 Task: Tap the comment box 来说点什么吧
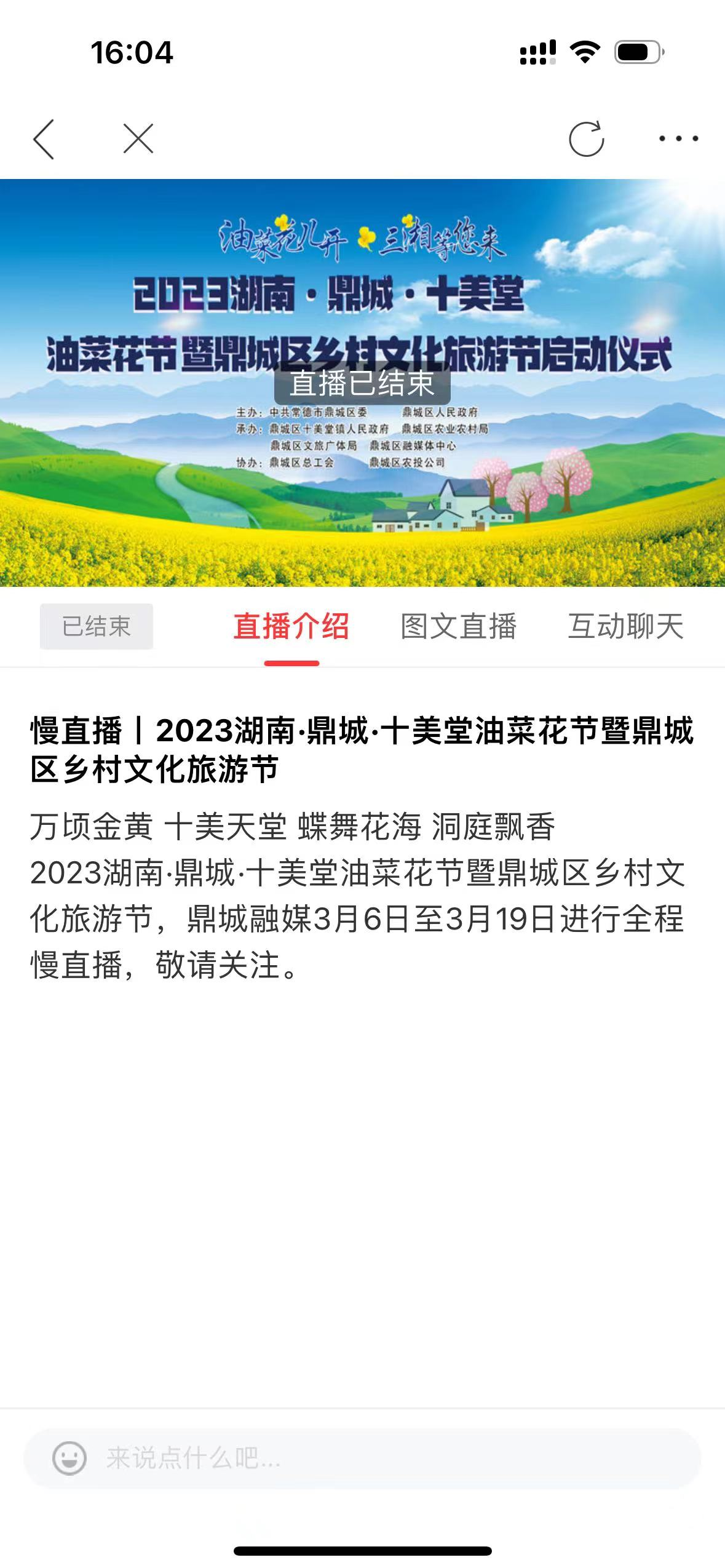coord(362,1458)
